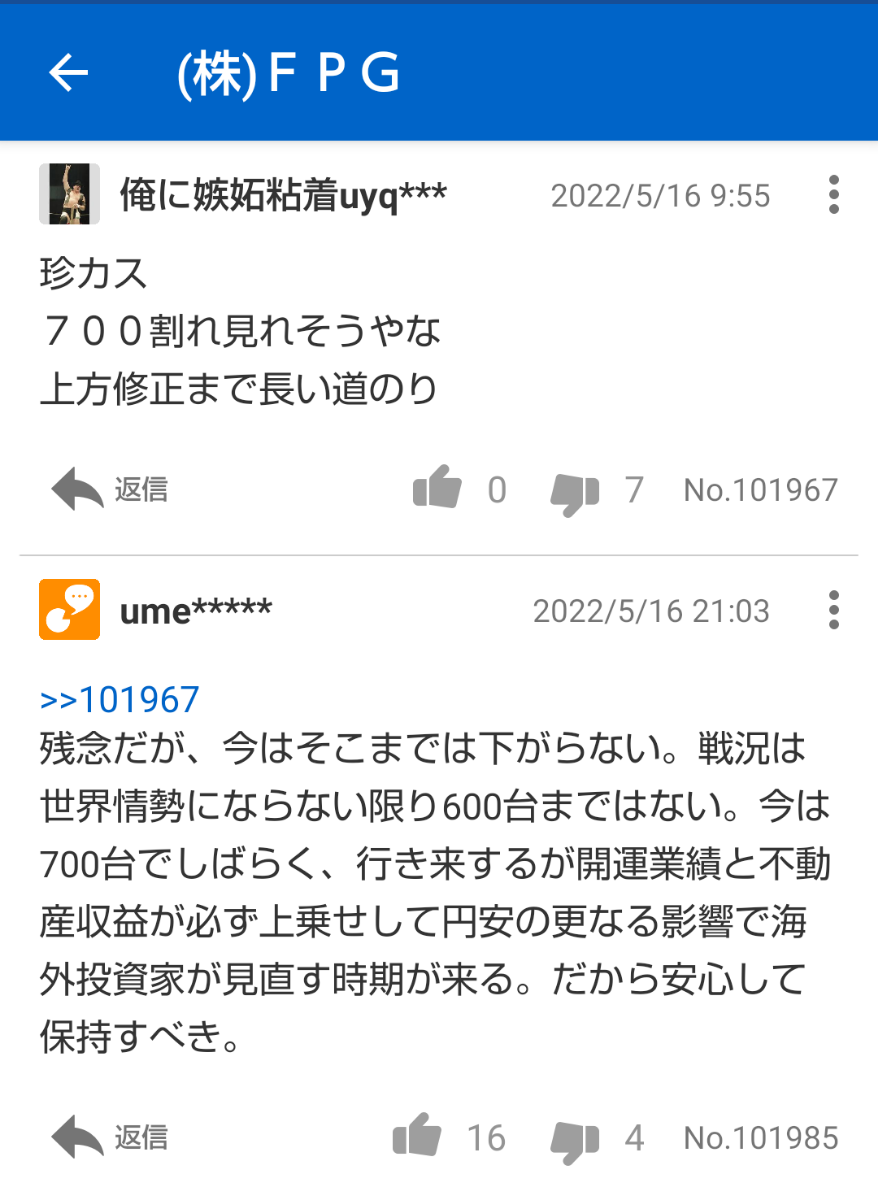Viewport: 878px width, 1200px height.
Task: Open the three-dot menu on the first post
Action: 833,196
